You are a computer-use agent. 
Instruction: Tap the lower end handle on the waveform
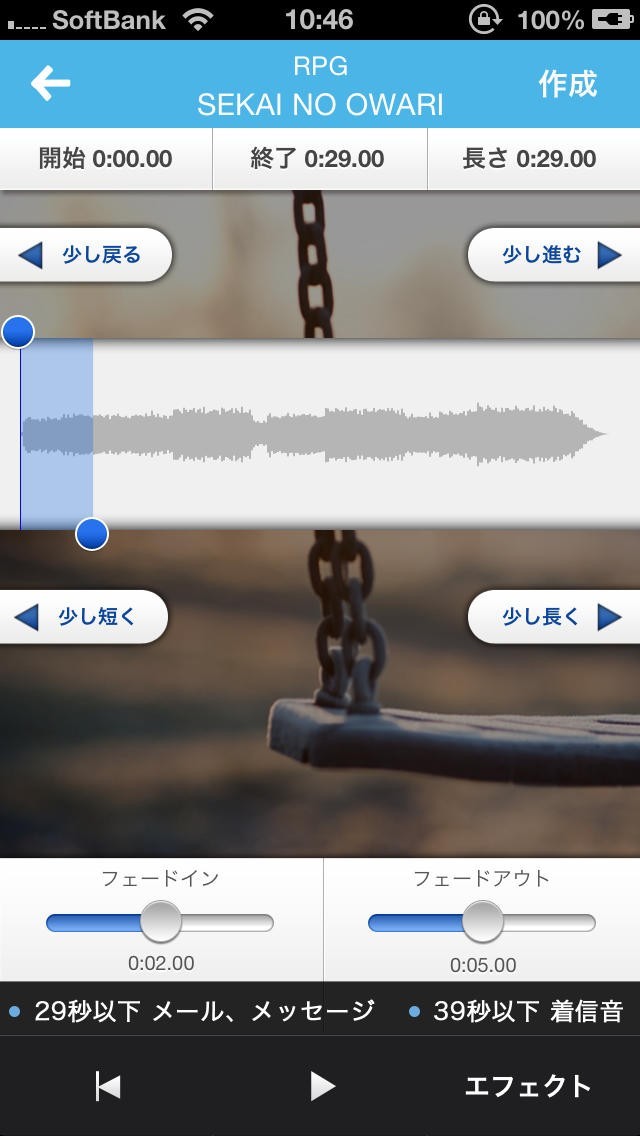(92, 534)
